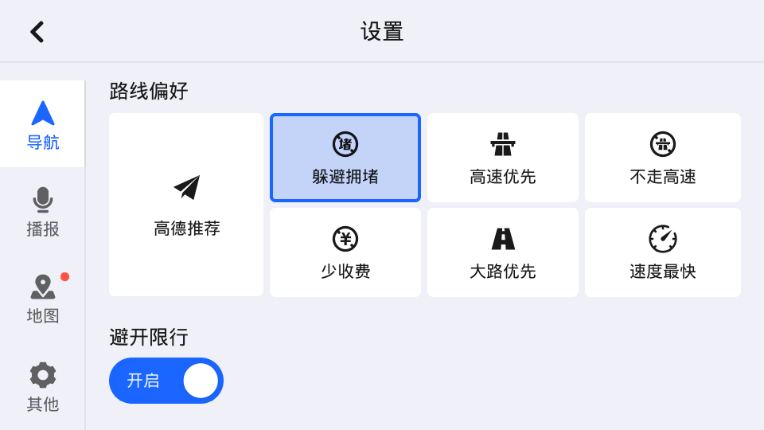The width and height of the screenshot is (764, 430).
Task: Select the 速度最快 route option
Action: point(662,252)
